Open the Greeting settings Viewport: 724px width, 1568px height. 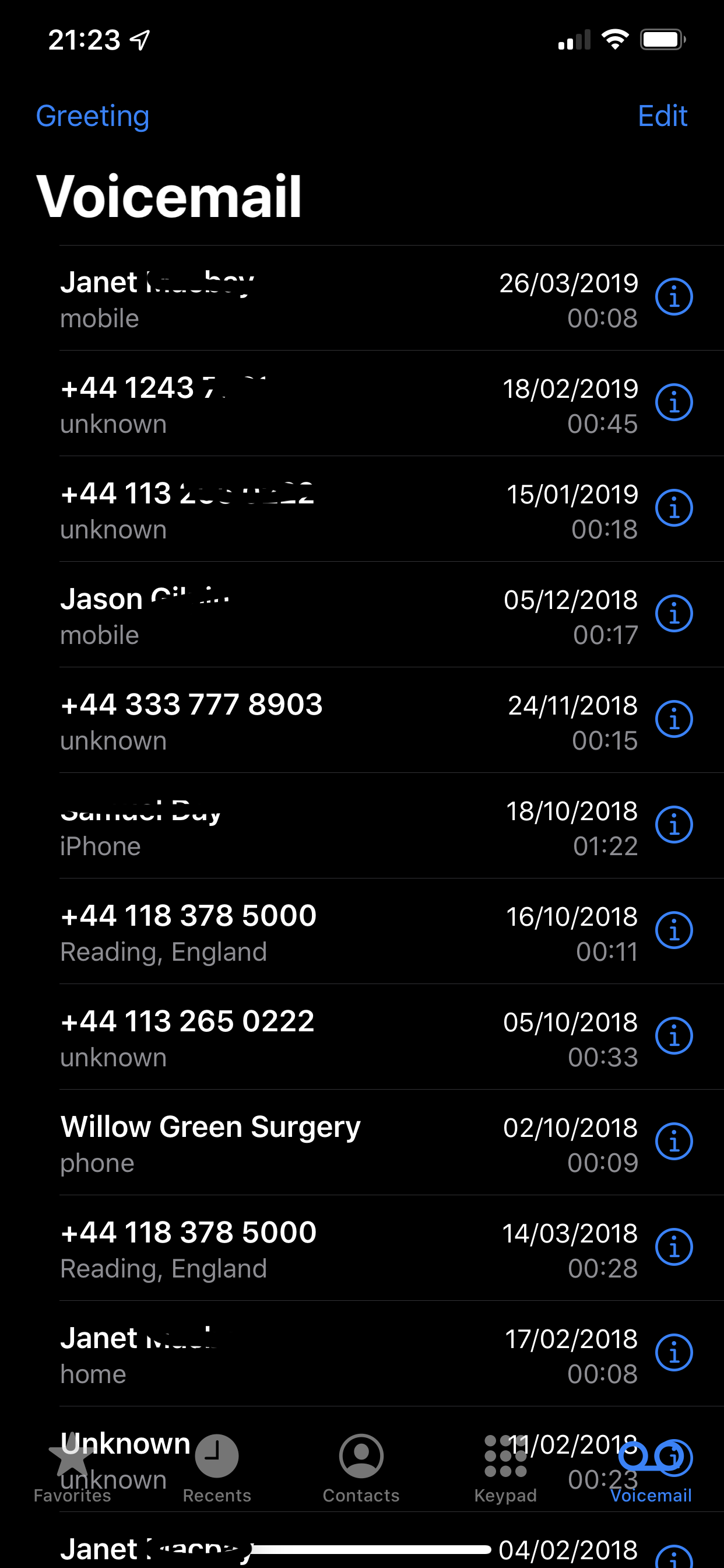[x=93, y=116]
